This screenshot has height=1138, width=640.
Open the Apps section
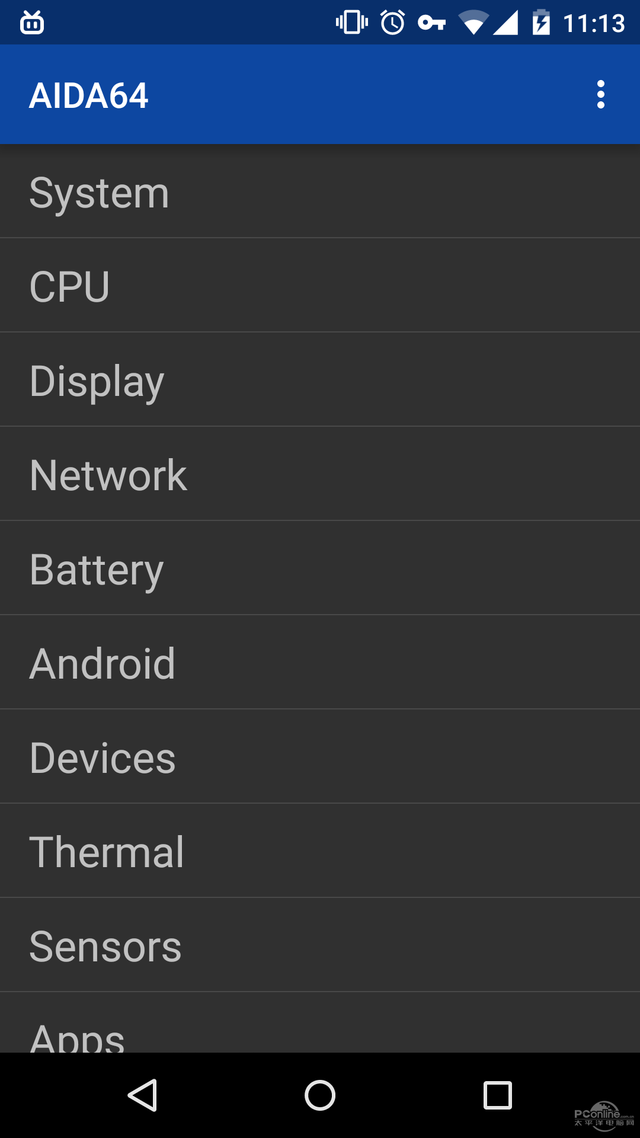pos(320,1023)
